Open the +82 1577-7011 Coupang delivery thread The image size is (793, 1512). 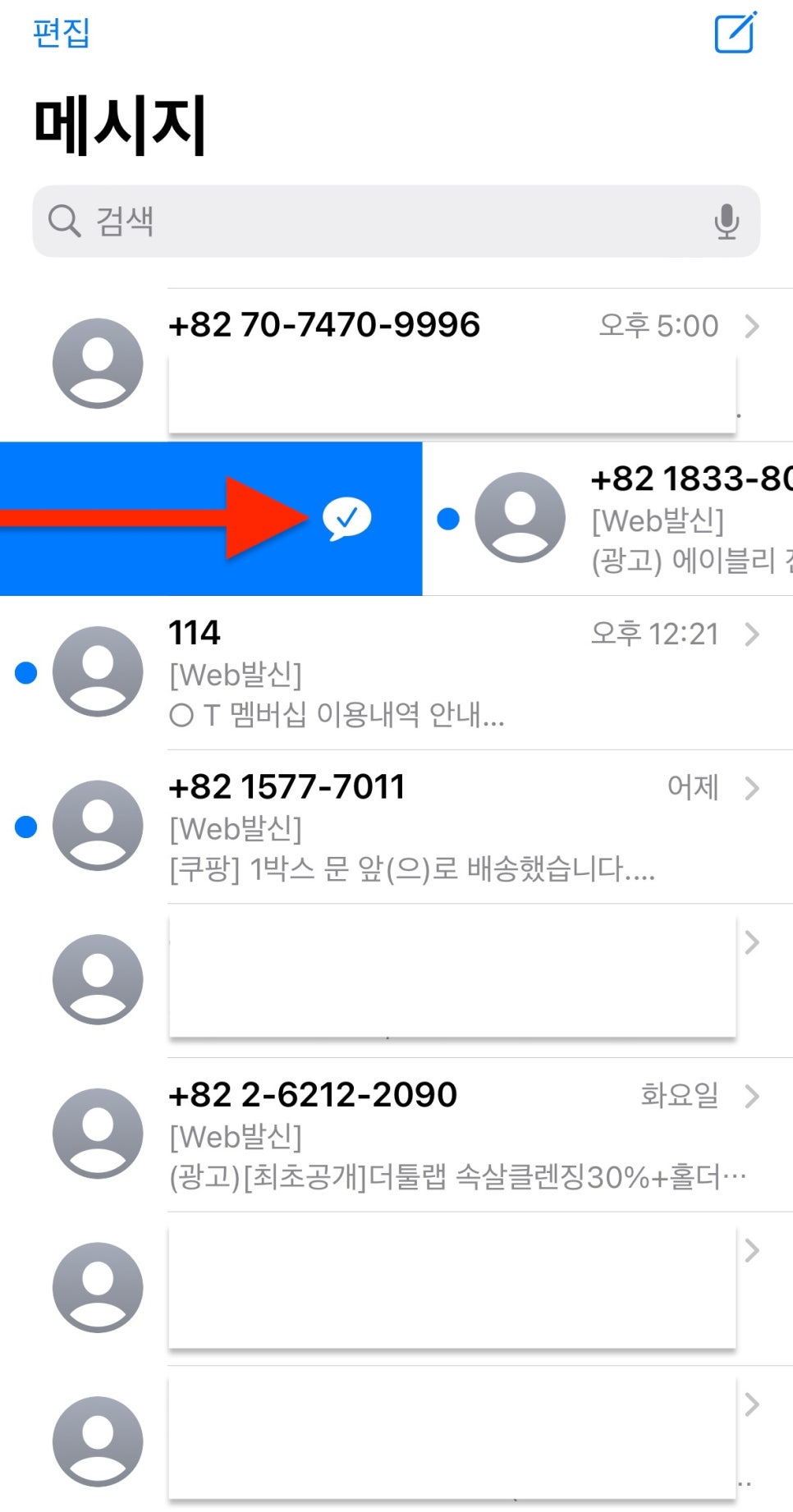[x=396, y=827]
